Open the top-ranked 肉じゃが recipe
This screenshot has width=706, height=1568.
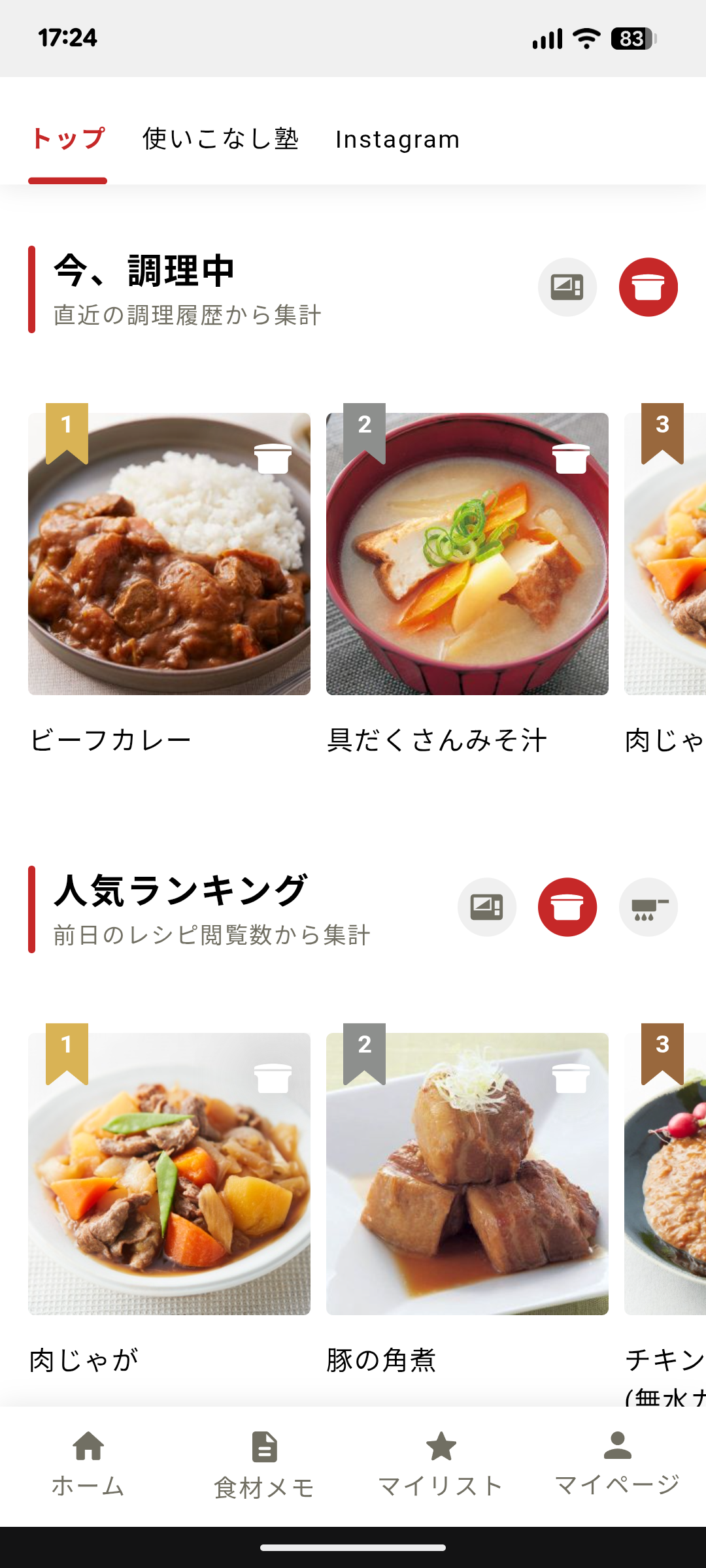[169, 1174]
